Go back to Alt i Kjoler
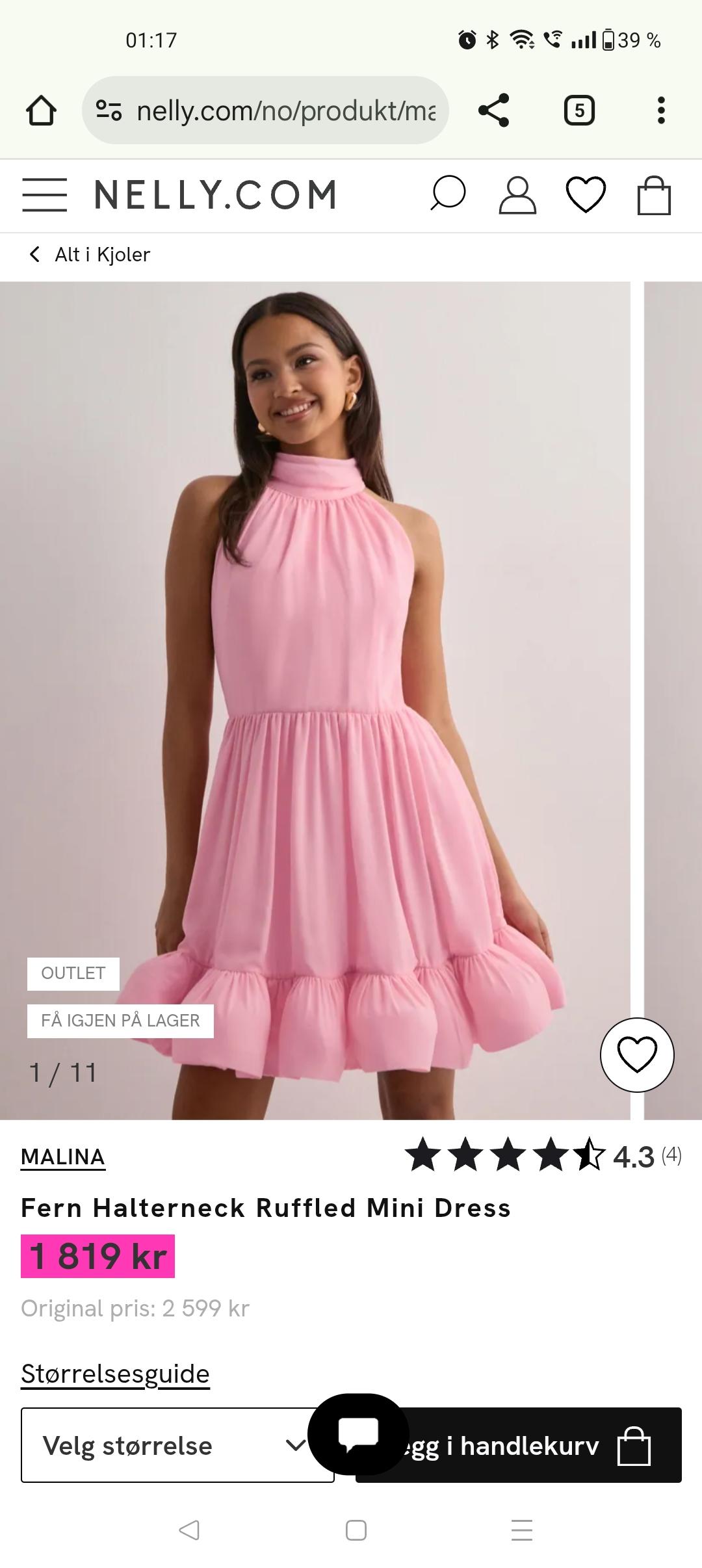This screenshot has height=1568, width=702. 89,254
